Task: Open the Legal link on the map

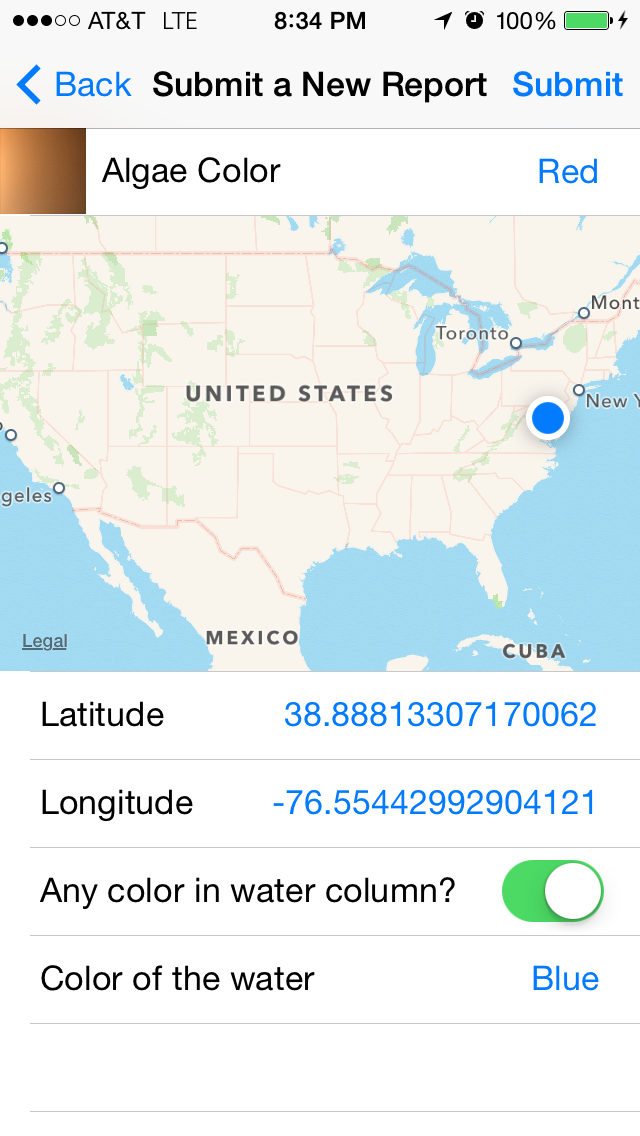Action: point(45,641)
